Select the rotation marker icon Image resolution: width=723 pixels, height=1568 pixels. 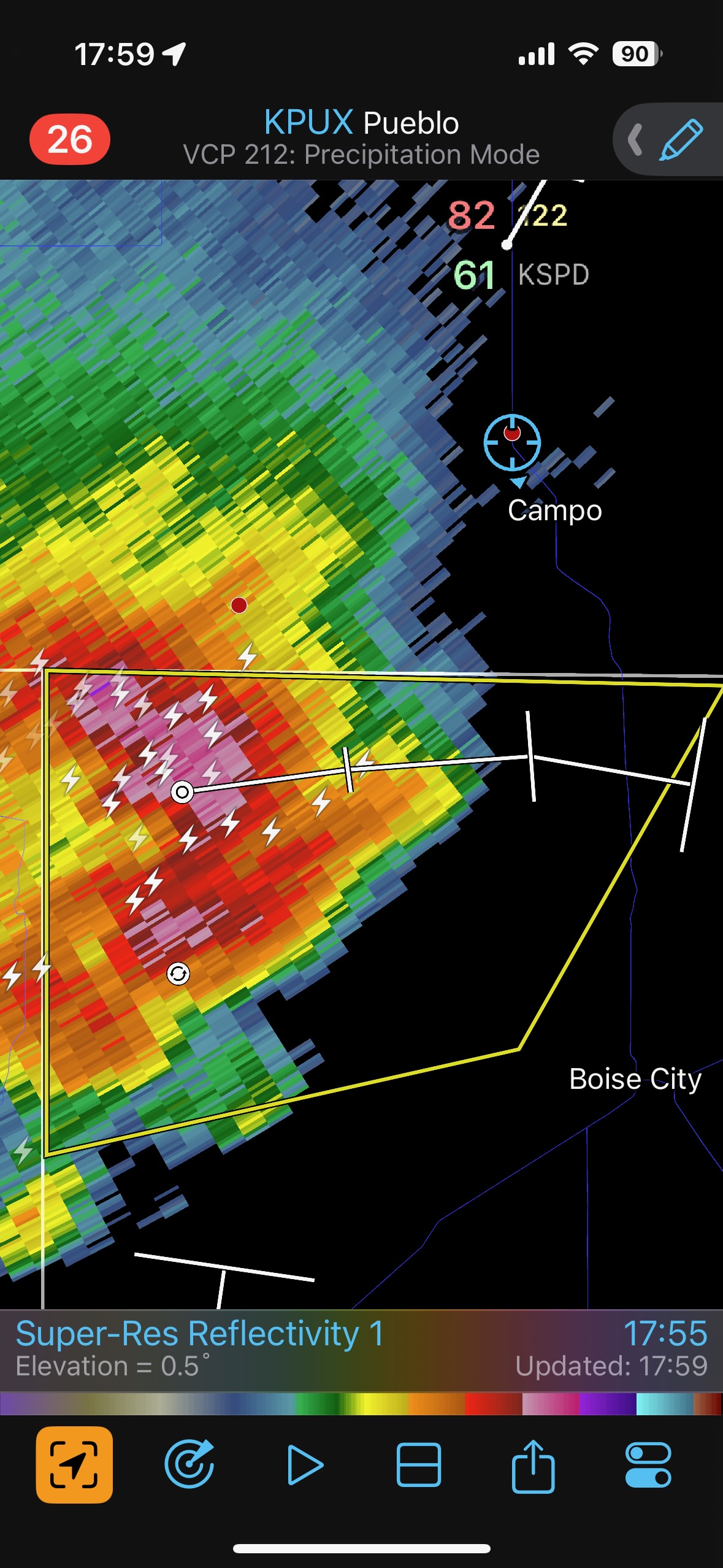pos(178,974)
